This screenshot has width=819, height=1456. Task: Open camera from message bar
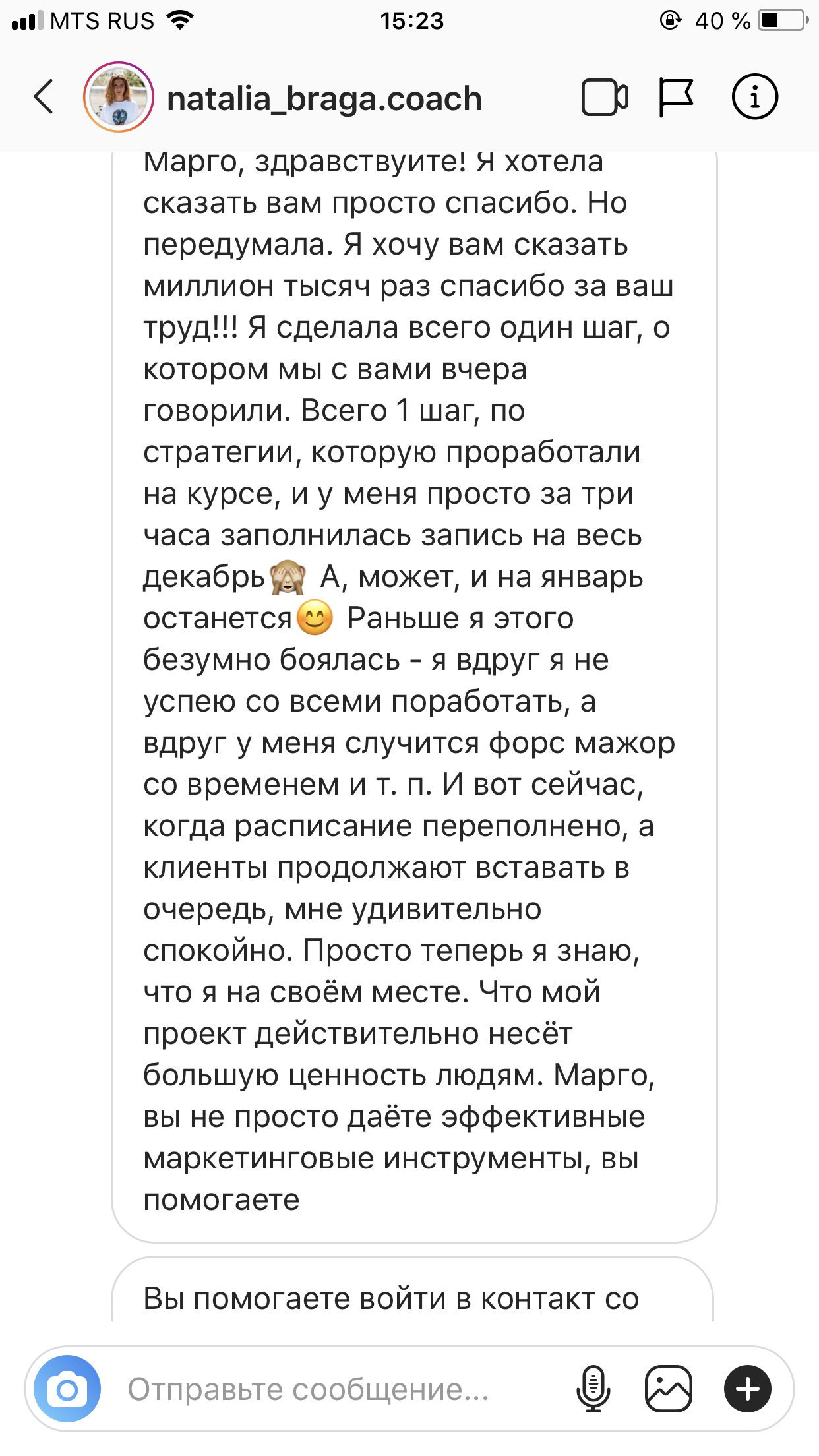coord(67,1389)
